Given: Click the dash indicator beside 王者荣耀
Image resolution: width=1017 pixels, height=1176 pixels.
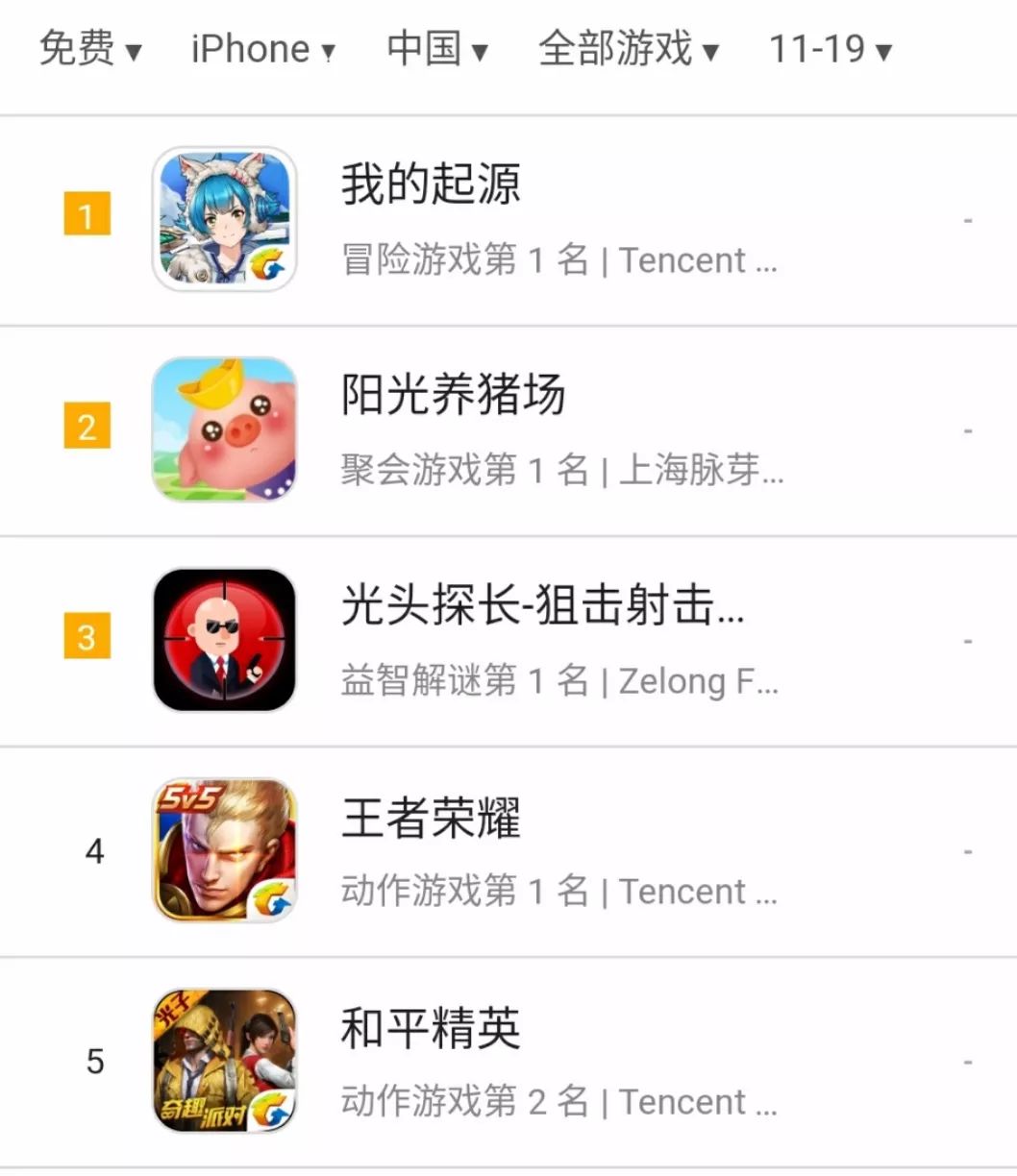Looking at the screenshot, I should coord(967,849).
